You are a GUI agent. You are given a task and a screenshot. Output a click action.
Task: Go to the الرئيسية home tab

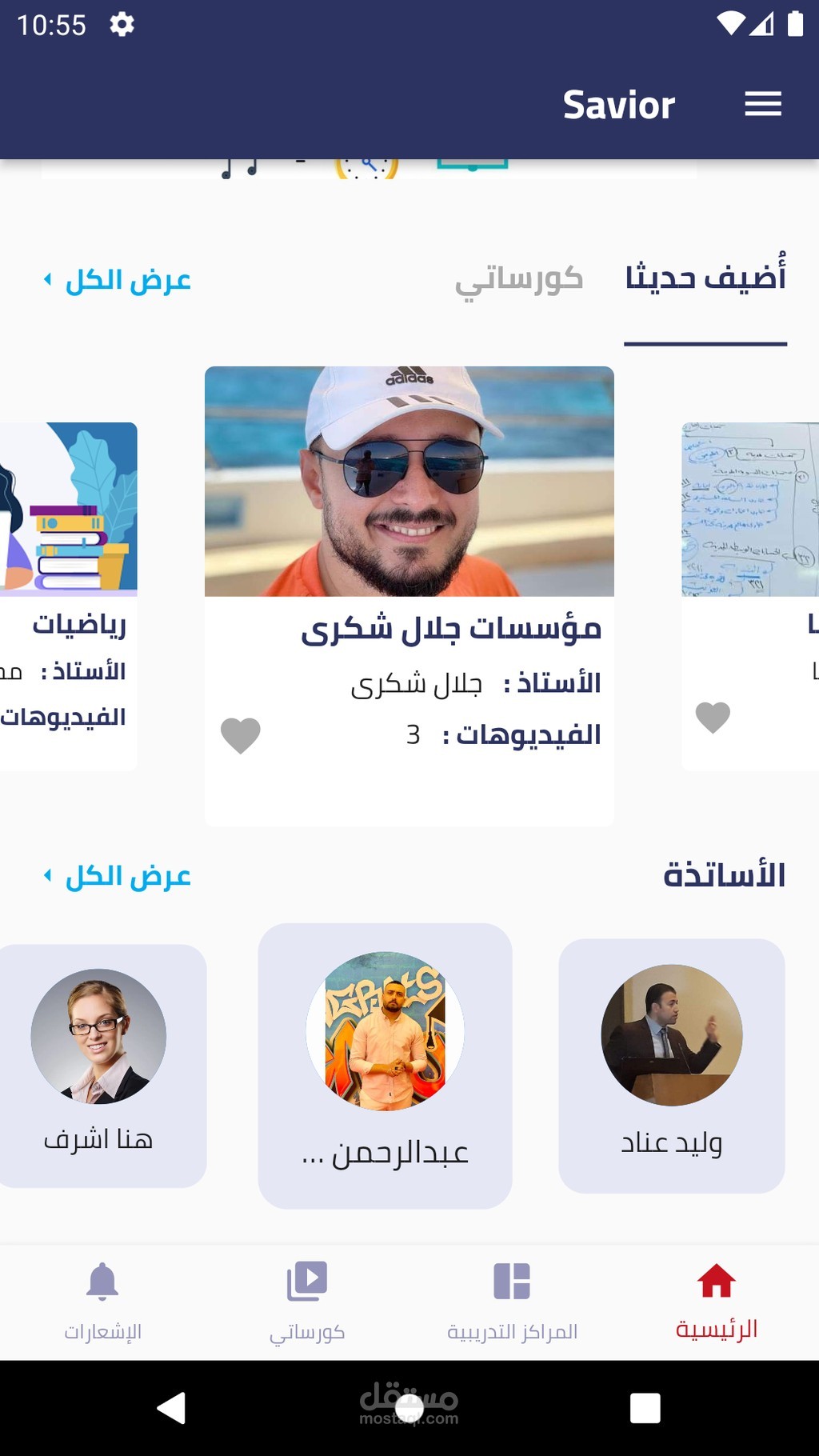[717, 1300]
